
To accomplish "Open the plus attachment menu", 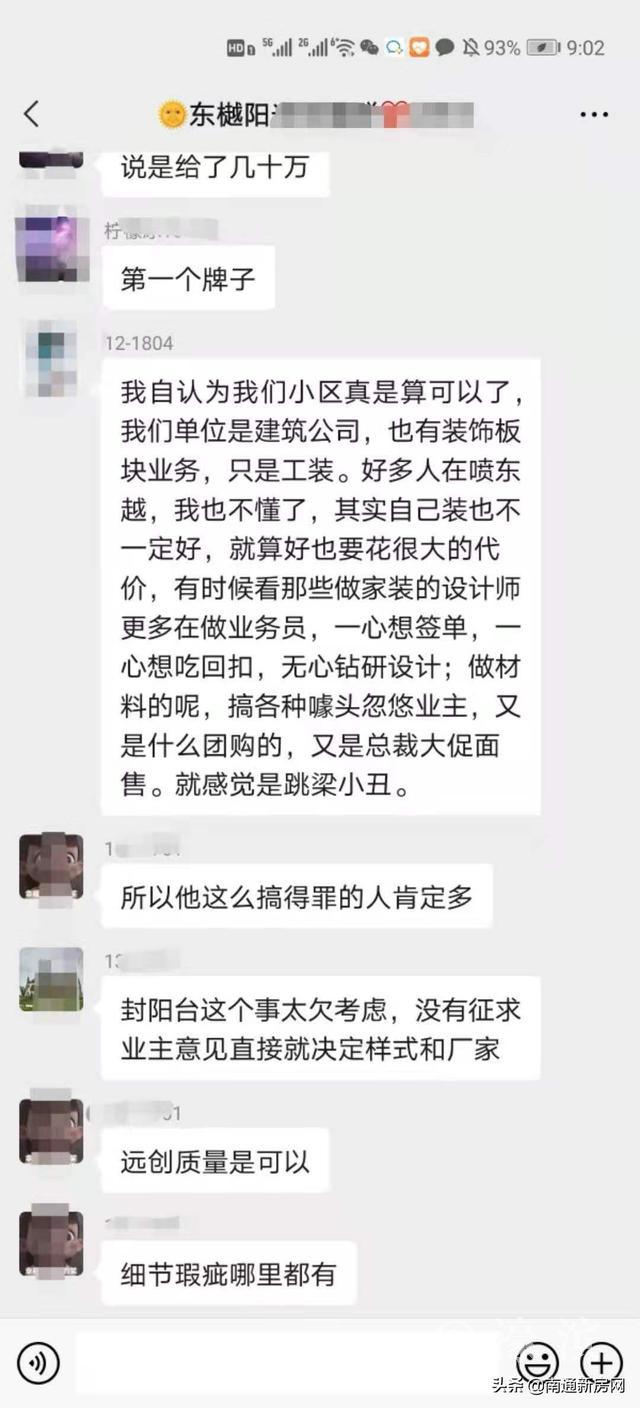I will (x=602, y=1362).
